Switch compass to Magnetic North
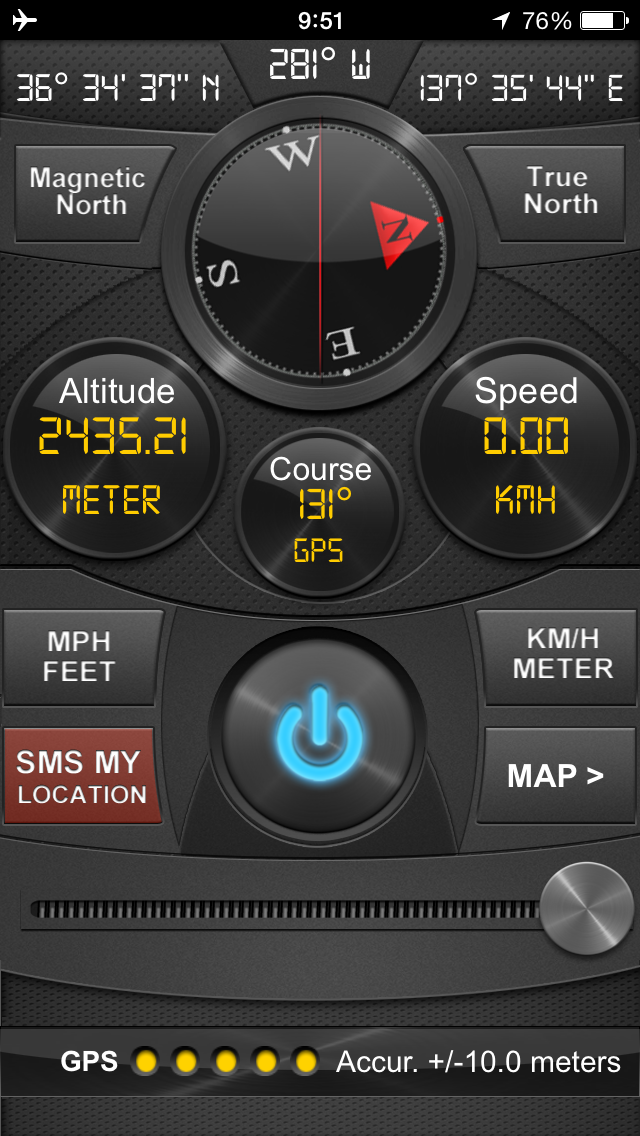The width and height of the screenshot is (640, 1136). [87, 192]
